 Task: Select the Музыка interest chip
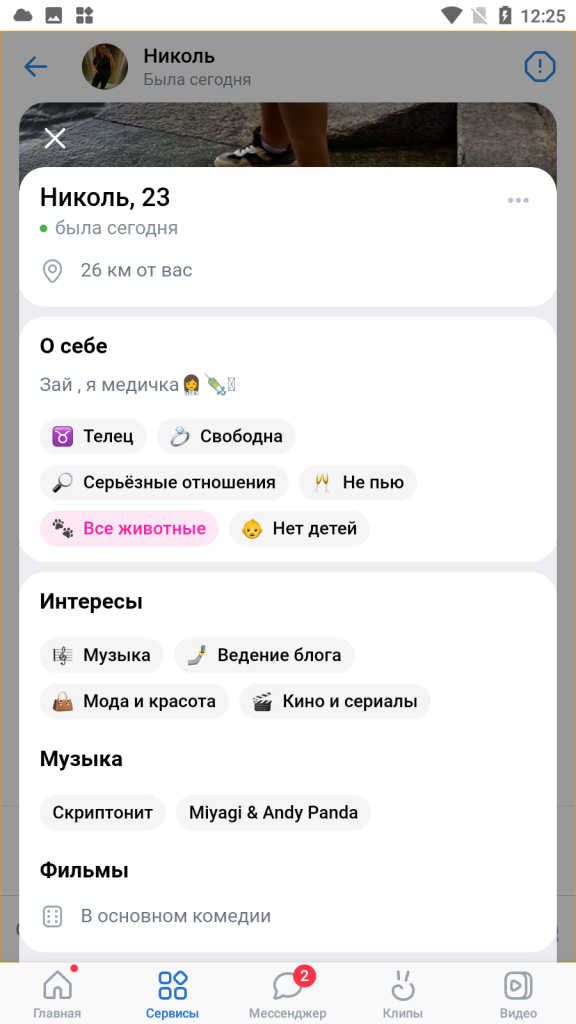click(x=101, y=655)
